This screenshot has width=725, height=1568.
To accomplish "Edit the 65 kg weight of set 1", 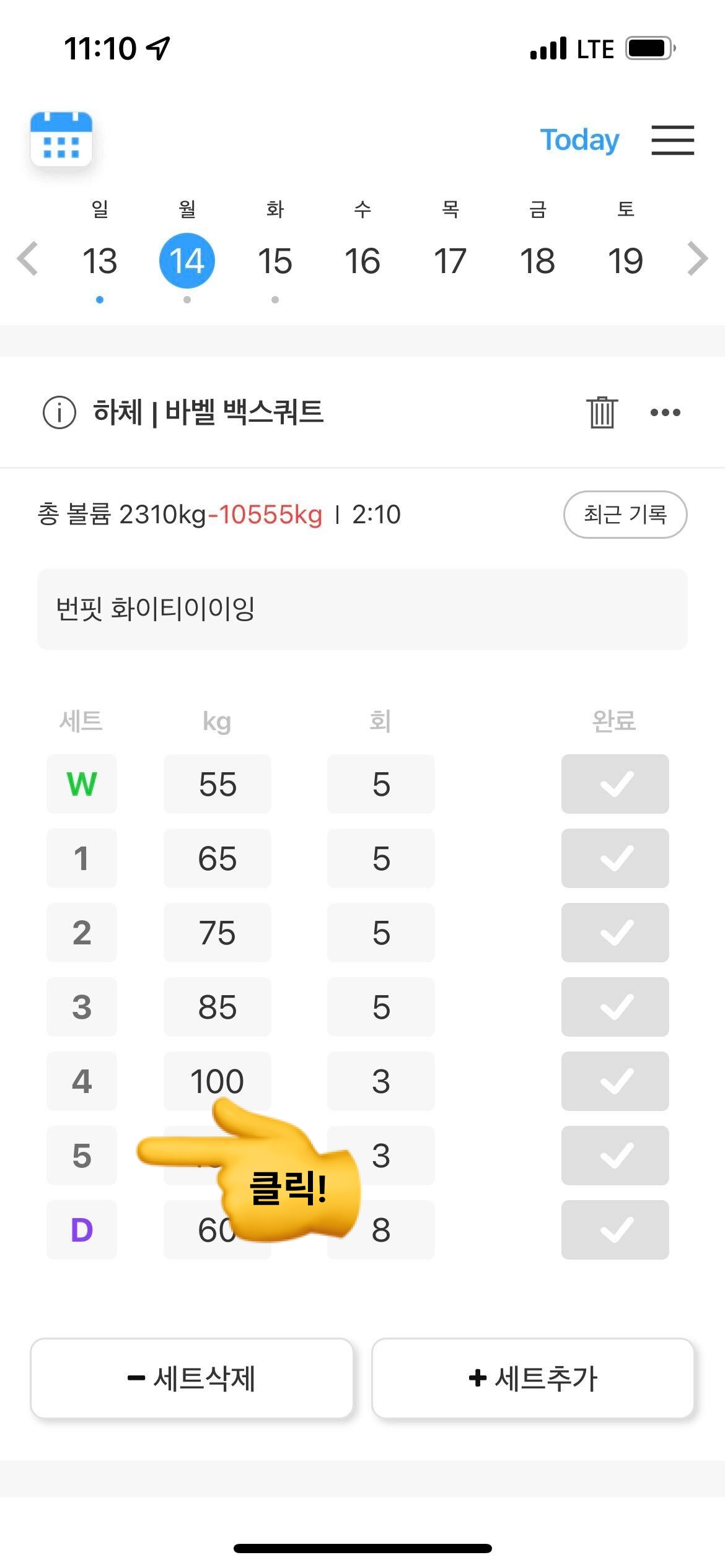I will [x=217, y=858].
